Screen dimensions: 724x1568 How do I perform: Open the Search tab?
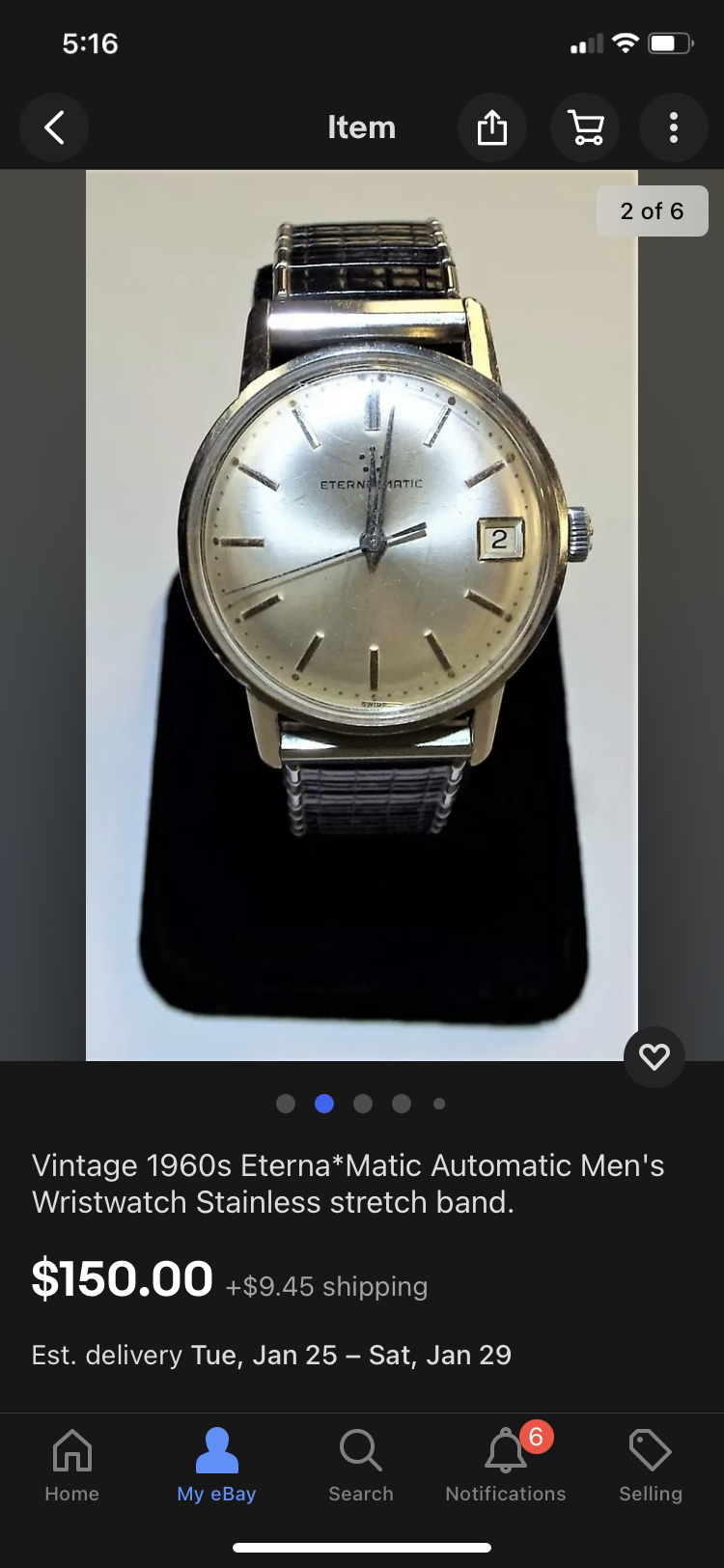pyautogui.click(x=361, y=1465)
